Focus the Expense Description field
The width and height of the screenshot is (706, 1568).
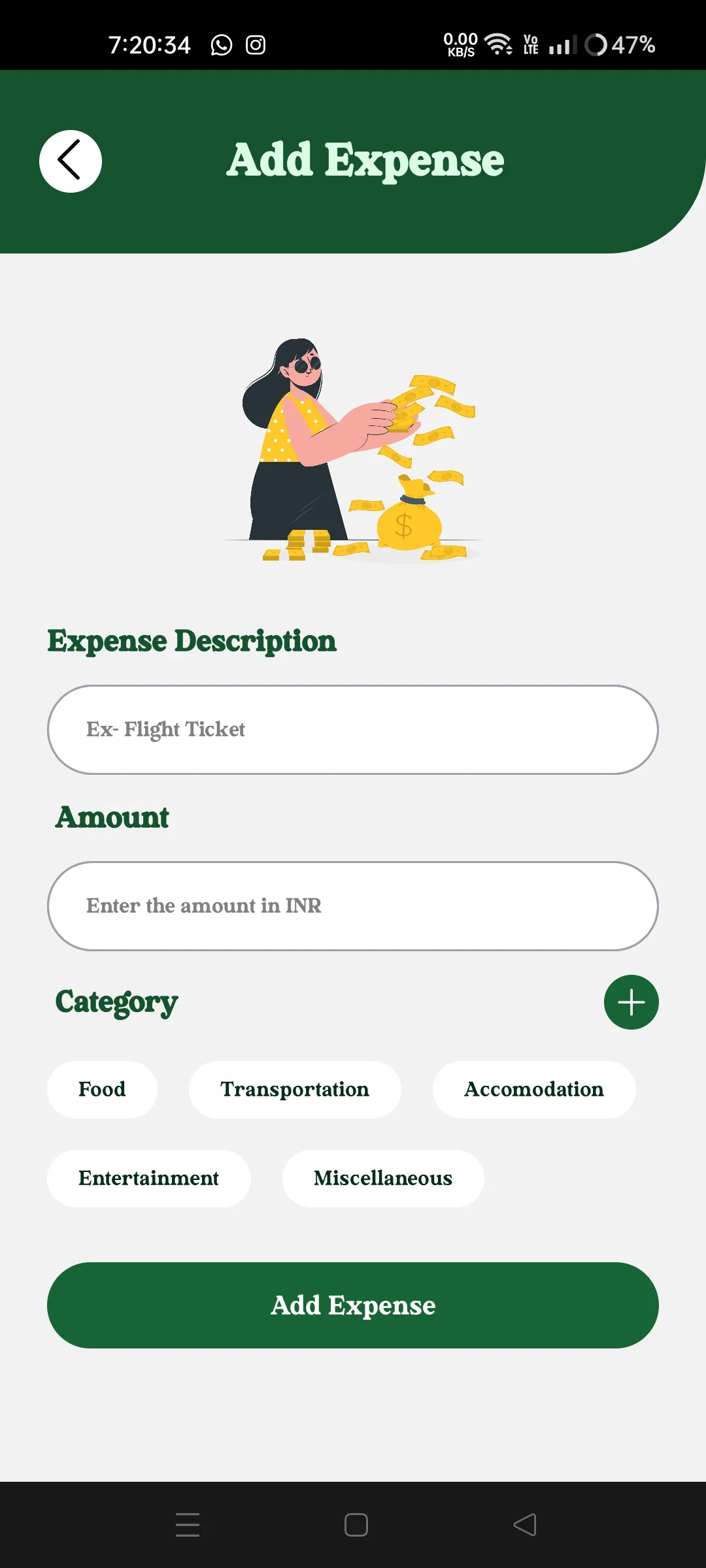tap(353, 730)
